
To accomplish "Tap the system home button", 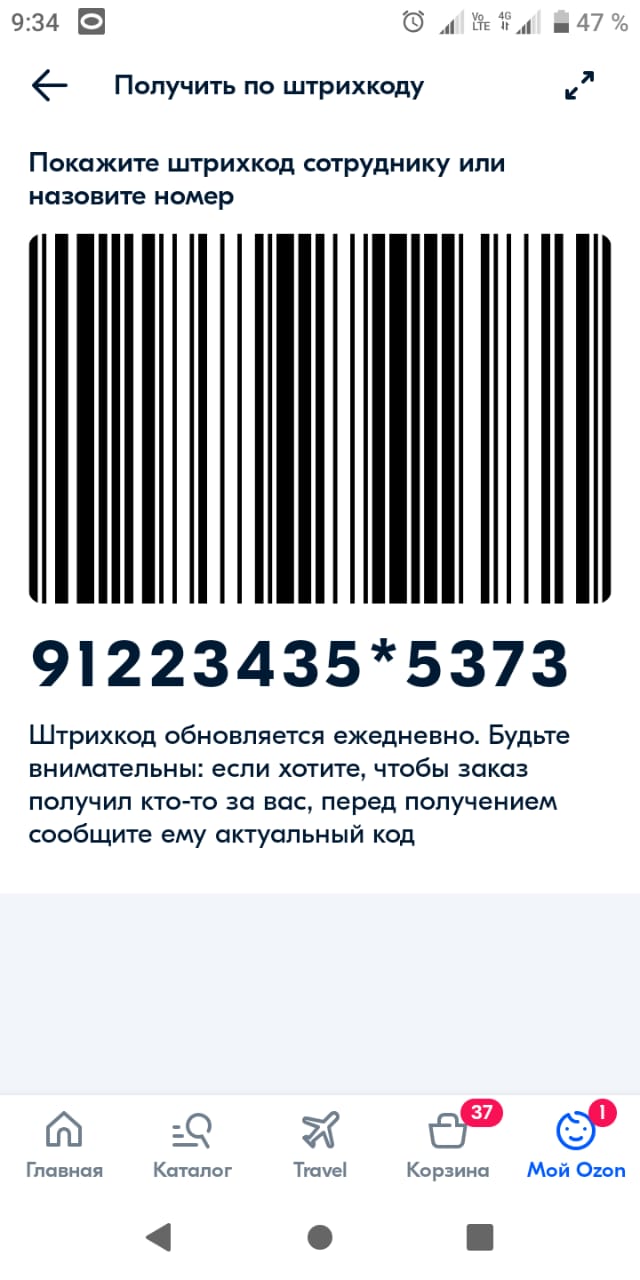I will pos(320,1237).
